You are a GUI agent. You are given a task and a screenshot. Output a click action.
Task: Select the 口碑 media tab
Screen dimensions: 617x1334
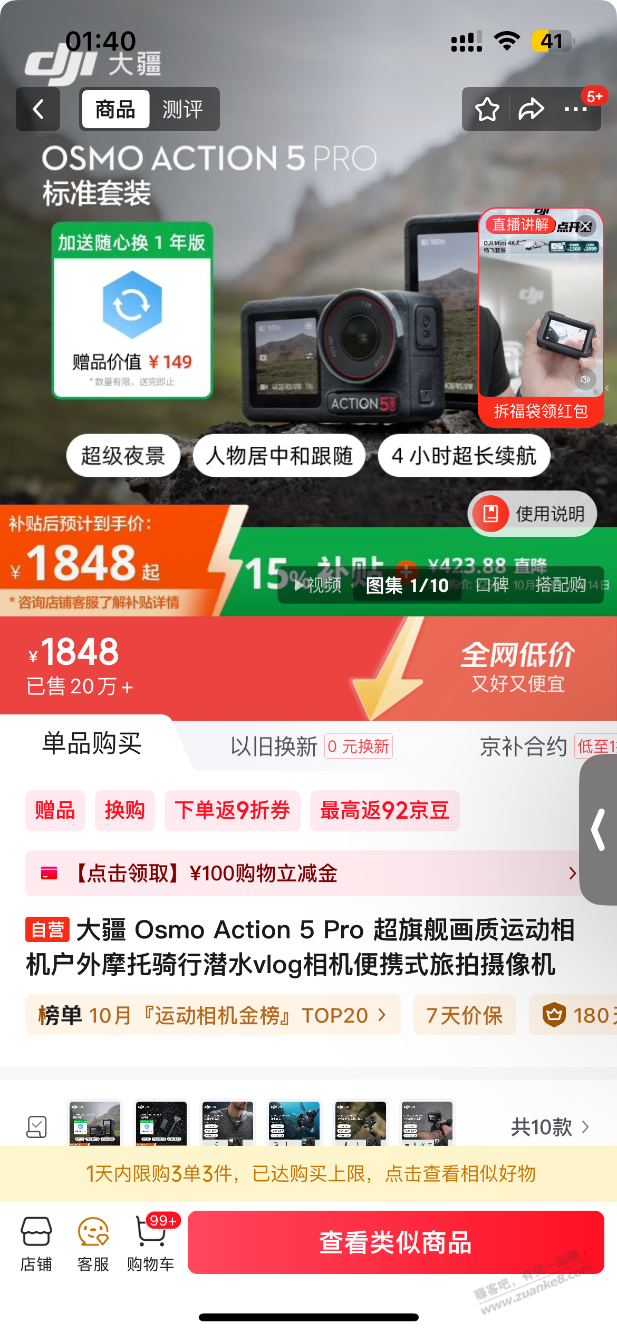[491, 585]
